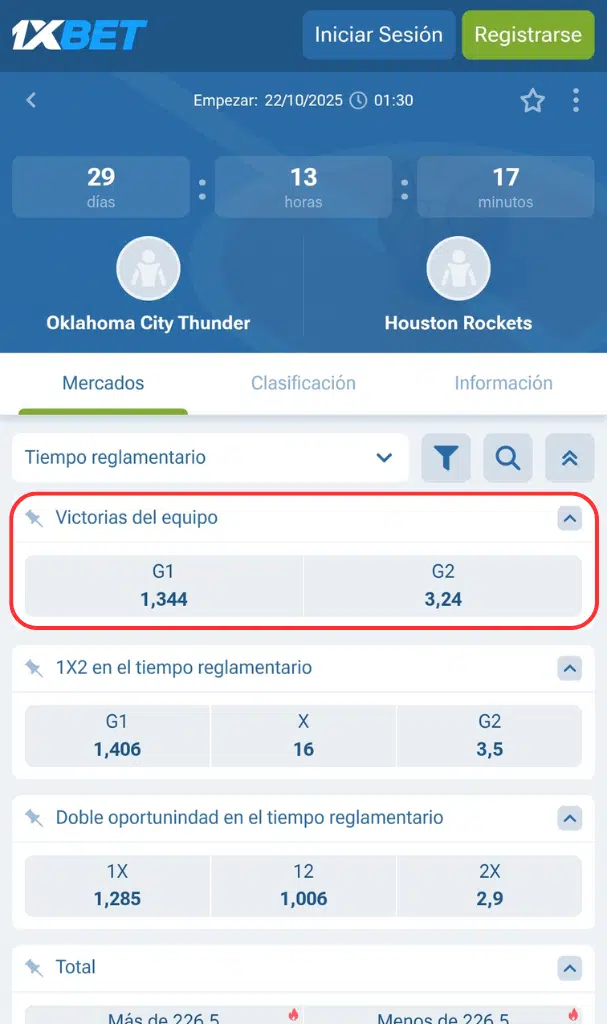Pick the X draw odds 16
607x1024 pixels.
click(303, 736)
